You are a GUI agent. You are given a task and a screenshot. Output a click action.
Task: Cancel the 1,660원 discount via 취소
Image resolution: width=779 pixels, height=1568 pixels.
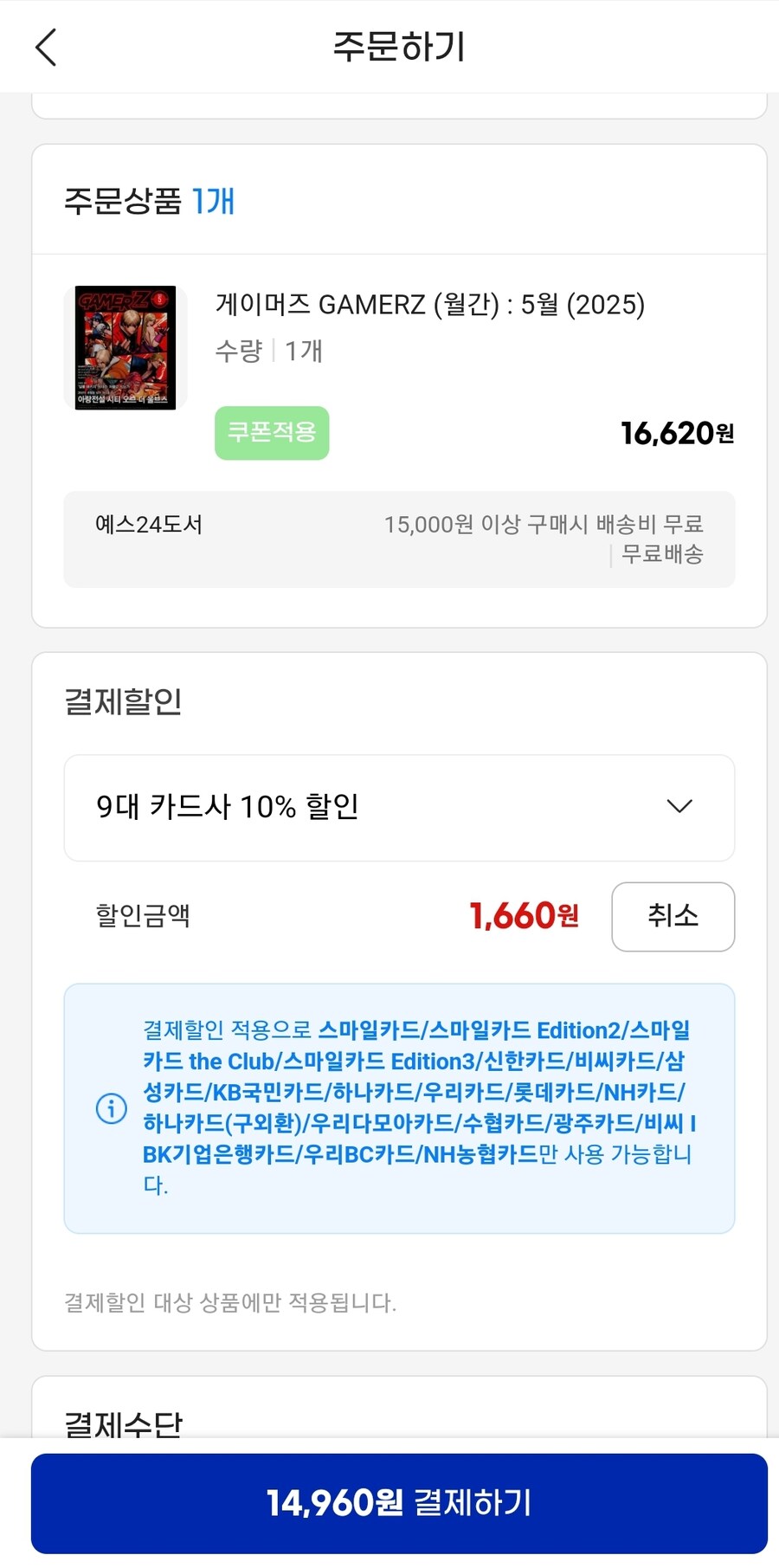673,917
